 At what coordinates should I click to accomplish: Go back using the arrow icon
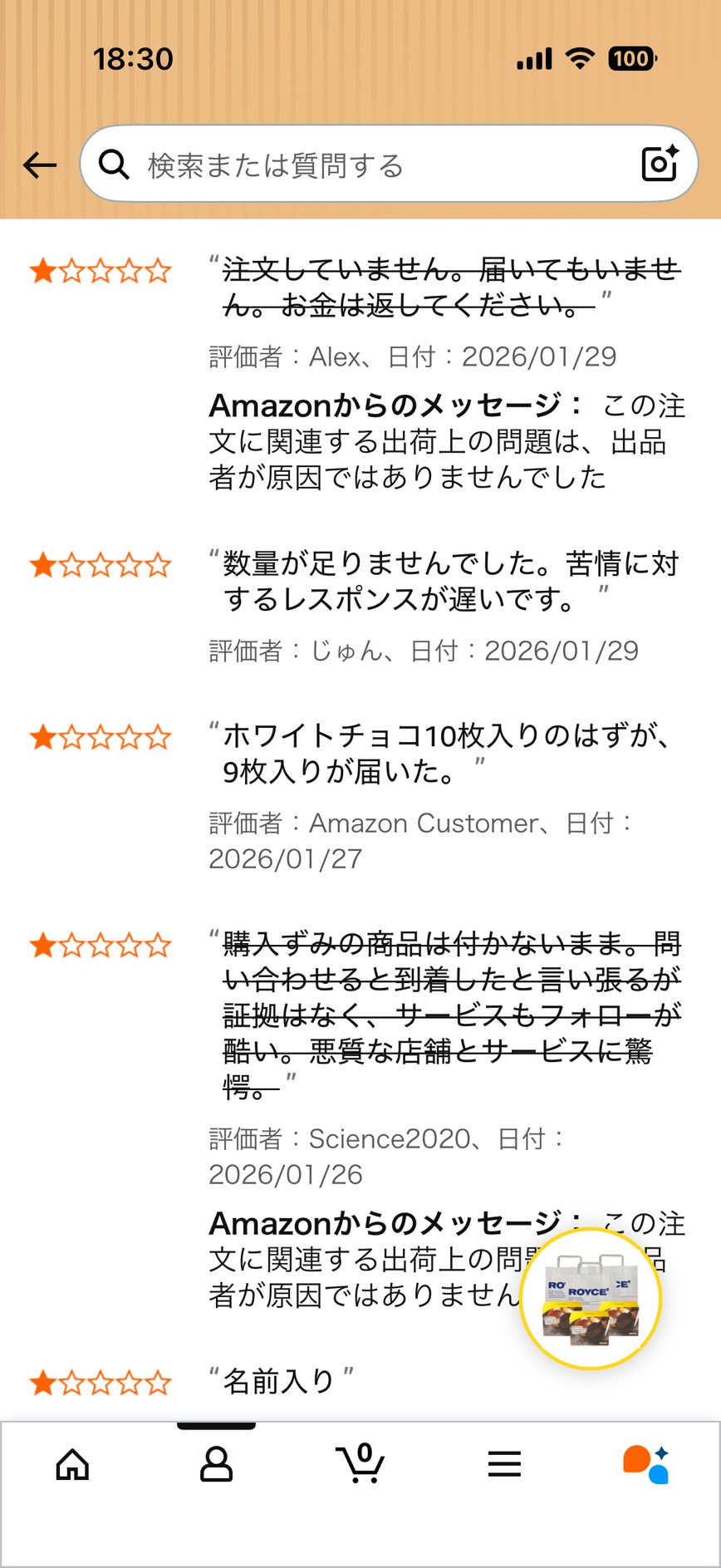pyautogui.click(x=39, y=165)
